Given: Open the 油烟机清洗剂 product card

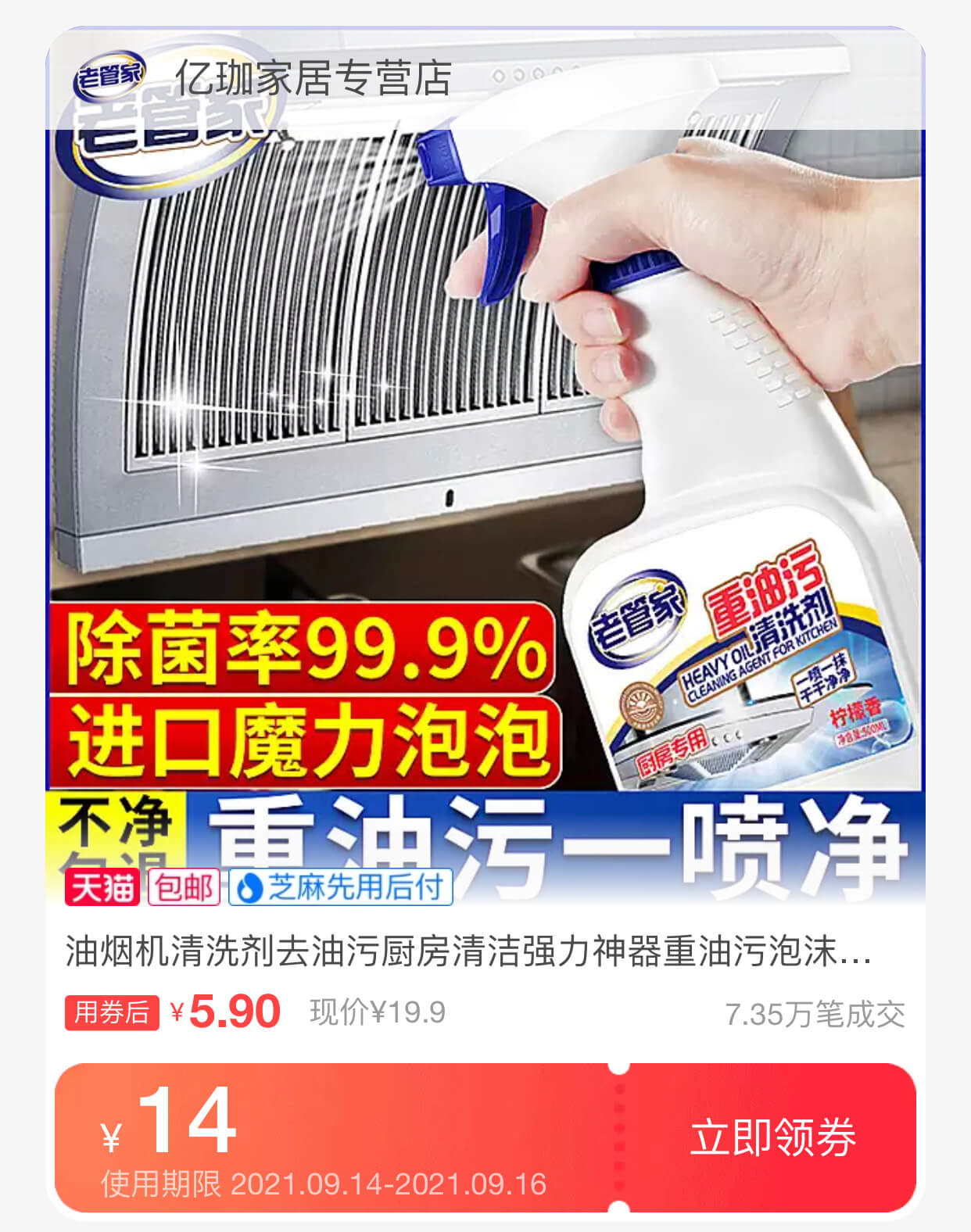Looking at the screenshot, I should click(x=468, y=952).
